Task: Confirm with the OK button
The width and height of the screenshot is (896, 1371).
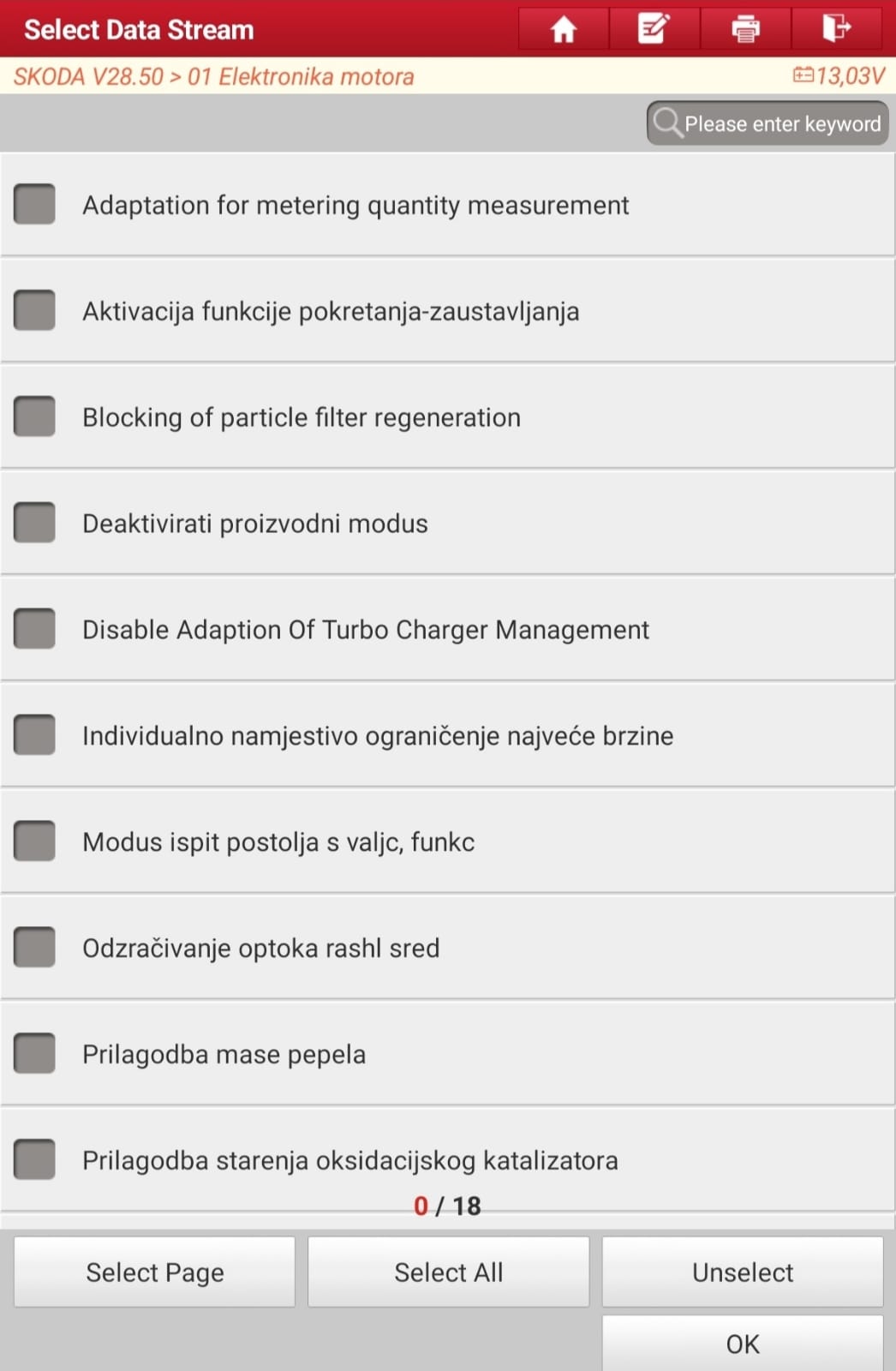Action: pos(742,1344)
